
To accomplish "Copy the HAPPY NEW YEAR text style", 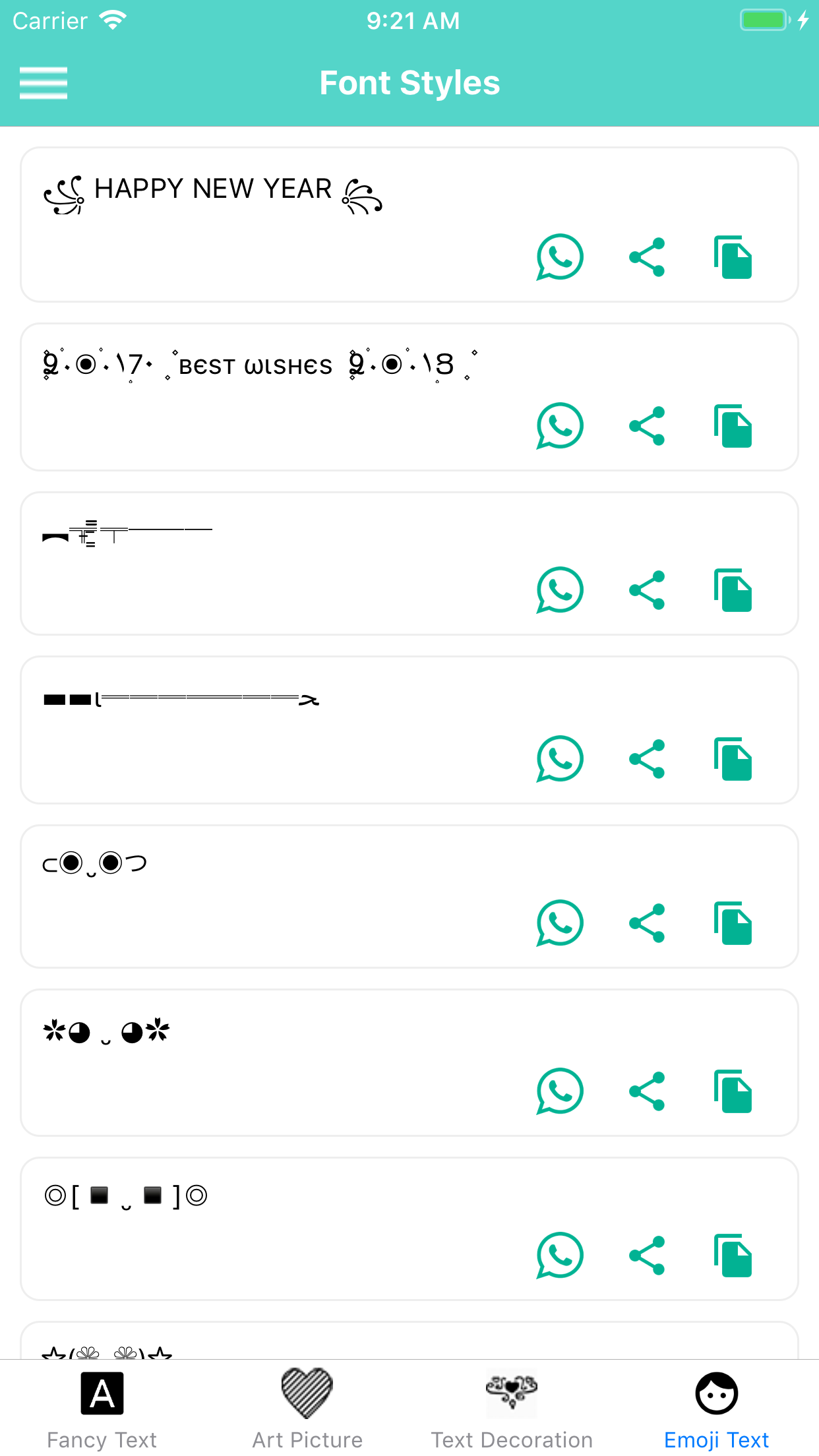I will click(x=734, y=257).
